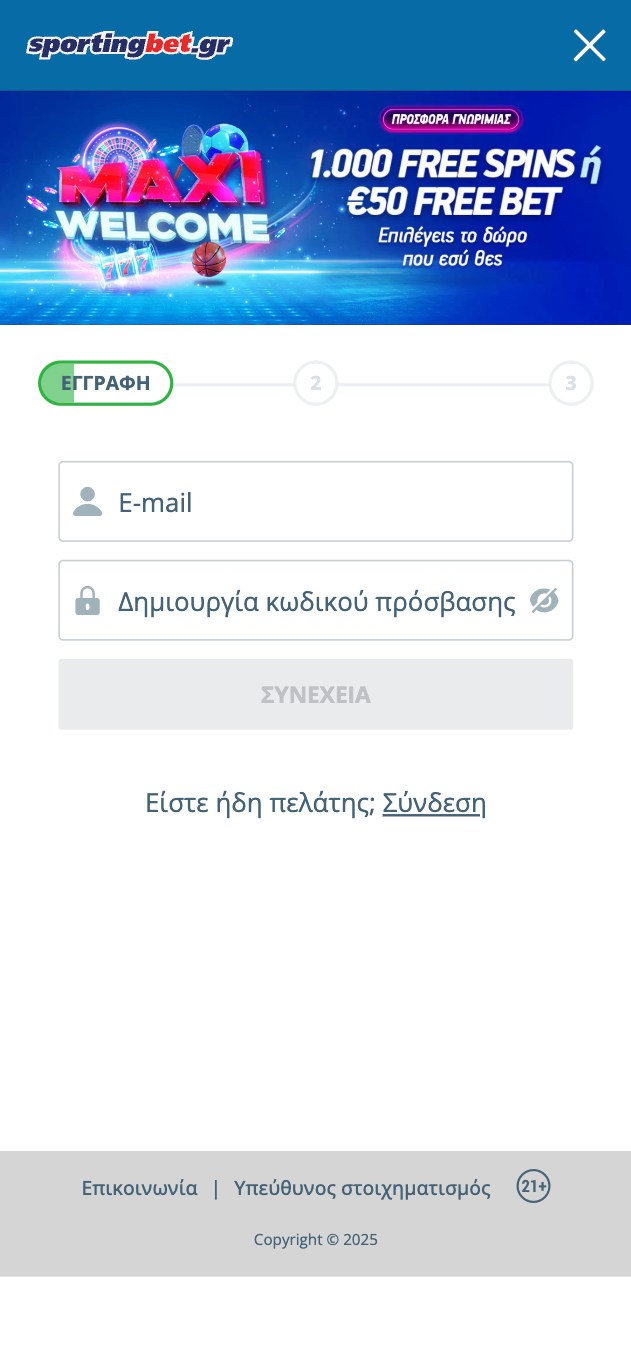Close the registration page with the X

pyautogui.click(x=589, y=45)
